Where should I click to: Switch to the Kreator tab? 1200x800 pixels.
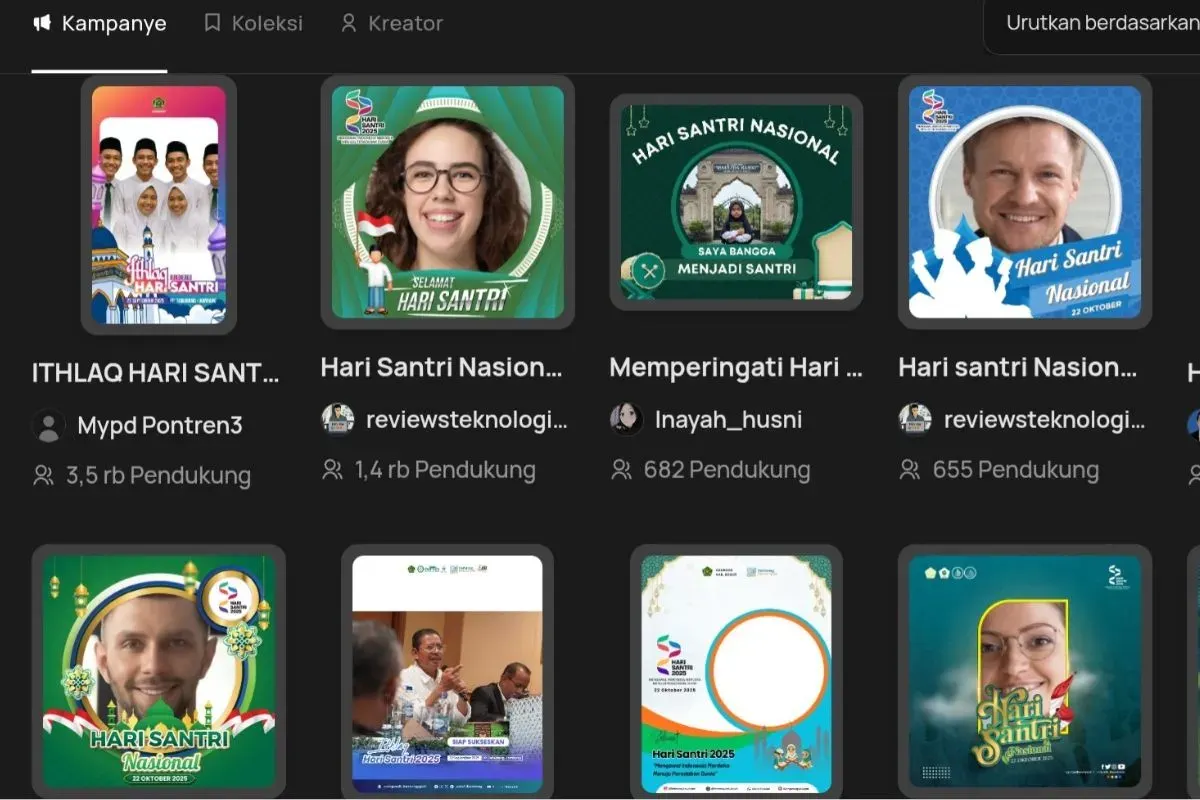coord(391,23)
